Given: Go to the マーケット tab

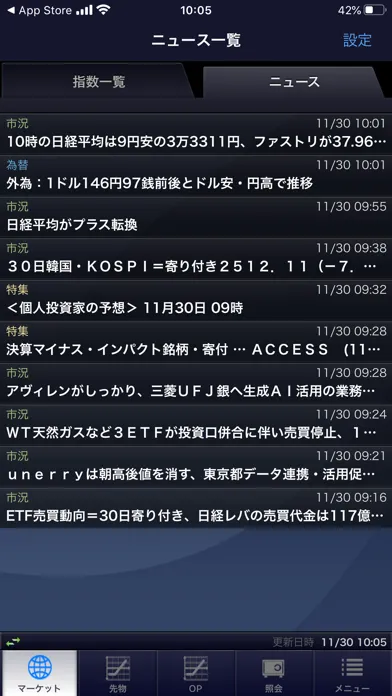Looking at the screenshot, I should click(x=39, y=673).
